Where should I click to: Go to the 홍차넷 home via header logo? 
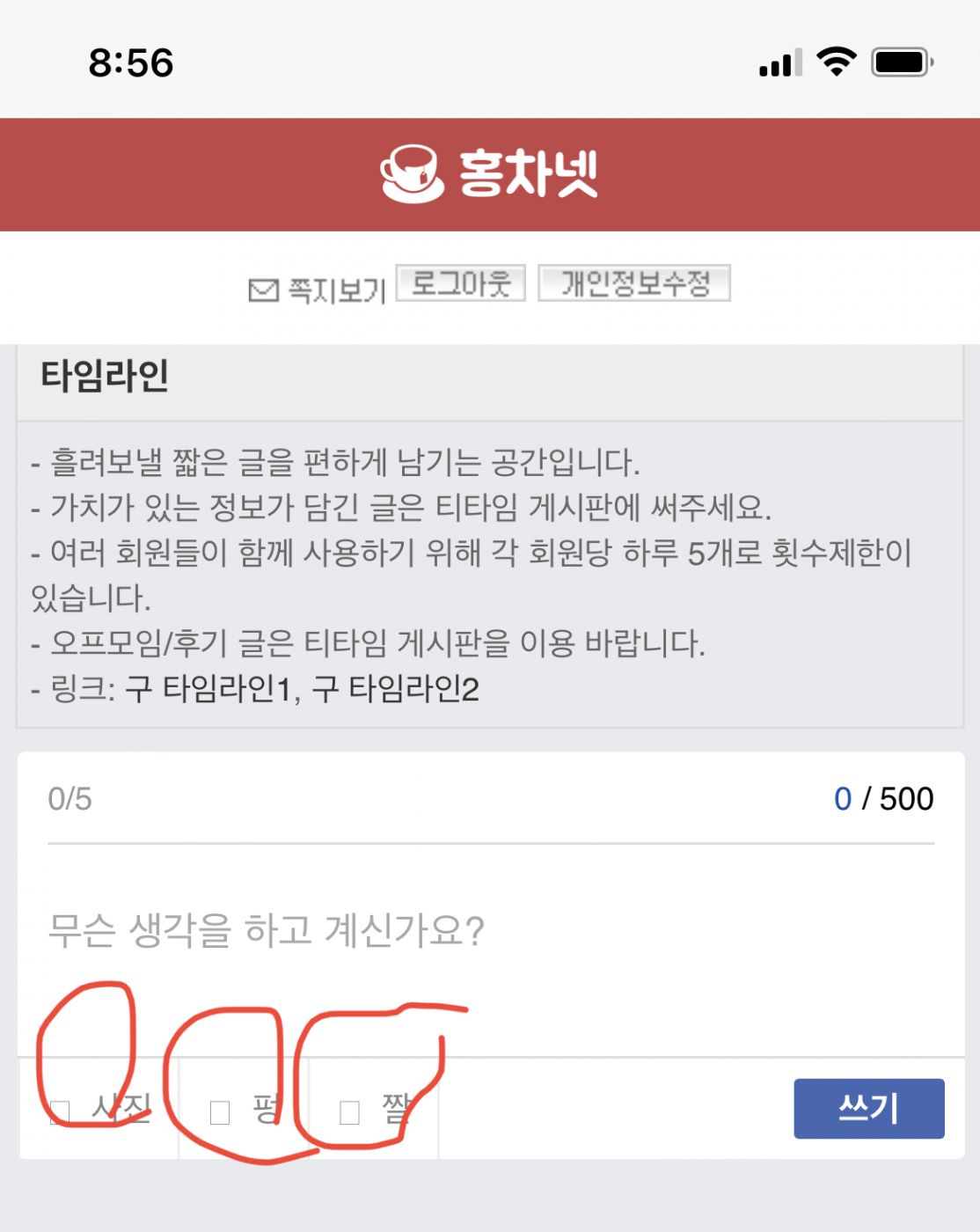(489, 173)
